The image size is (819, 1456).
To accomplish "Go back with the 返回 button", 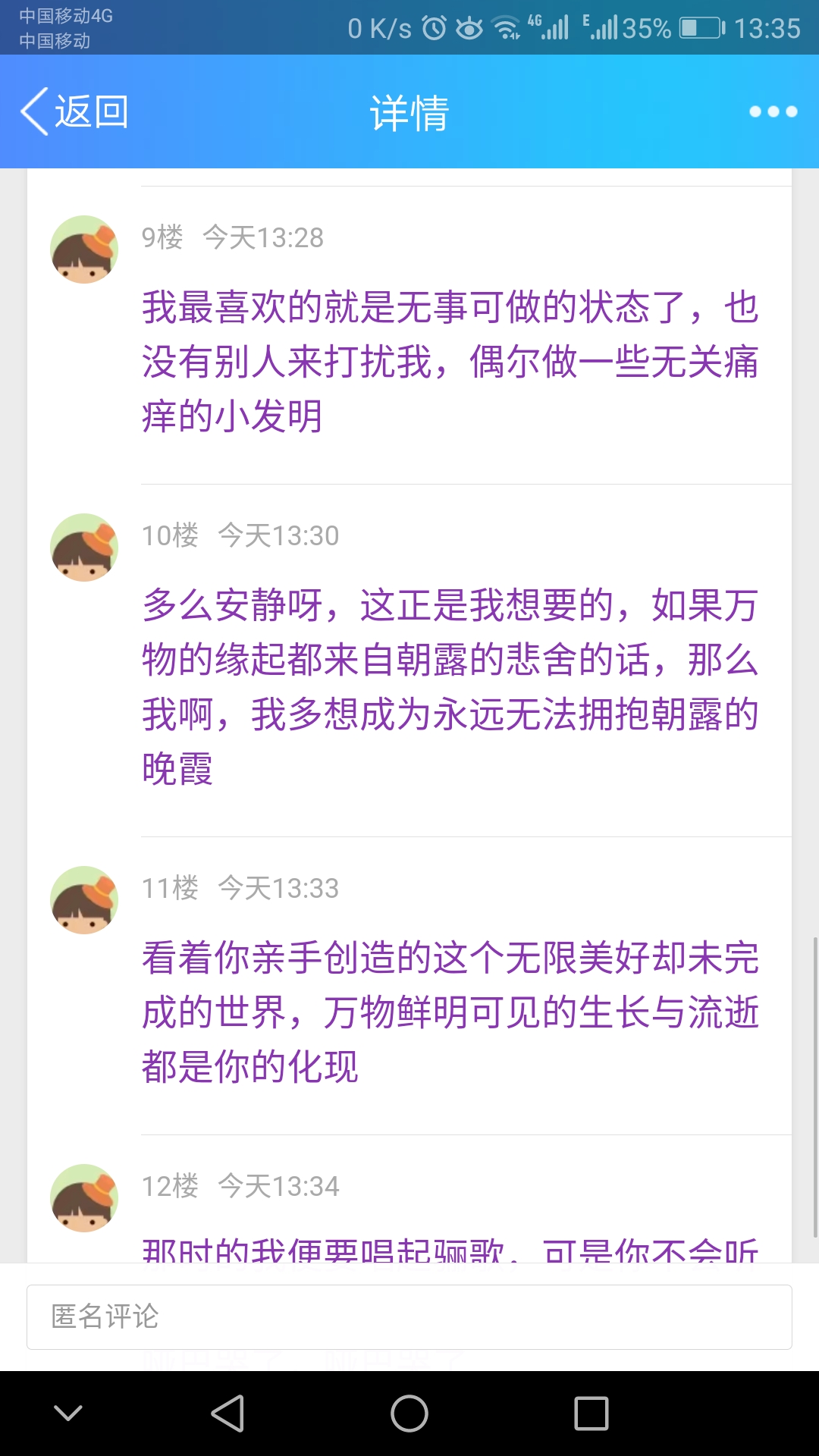I will 74,112.
